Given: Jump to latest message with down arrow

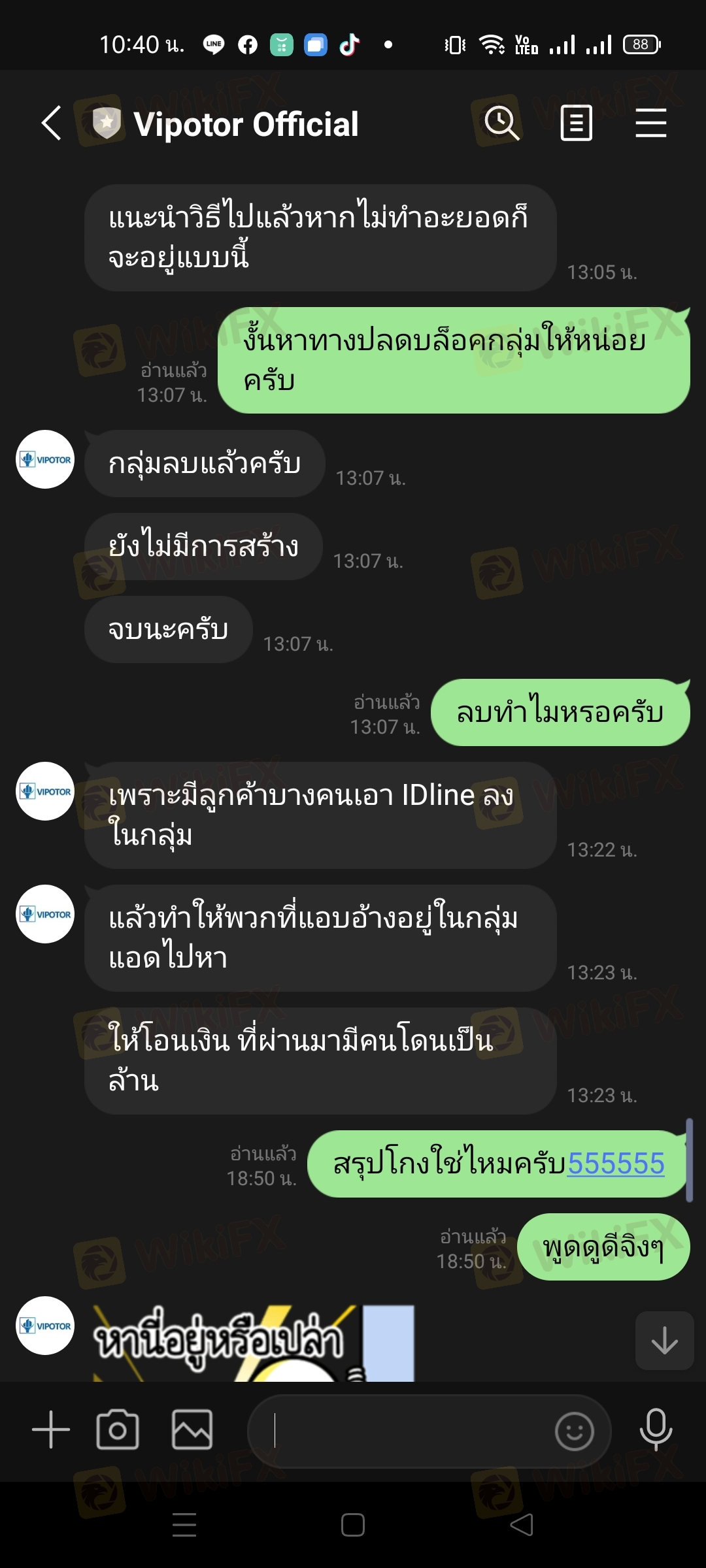Looking at the screenshot, I should 664,1341.
